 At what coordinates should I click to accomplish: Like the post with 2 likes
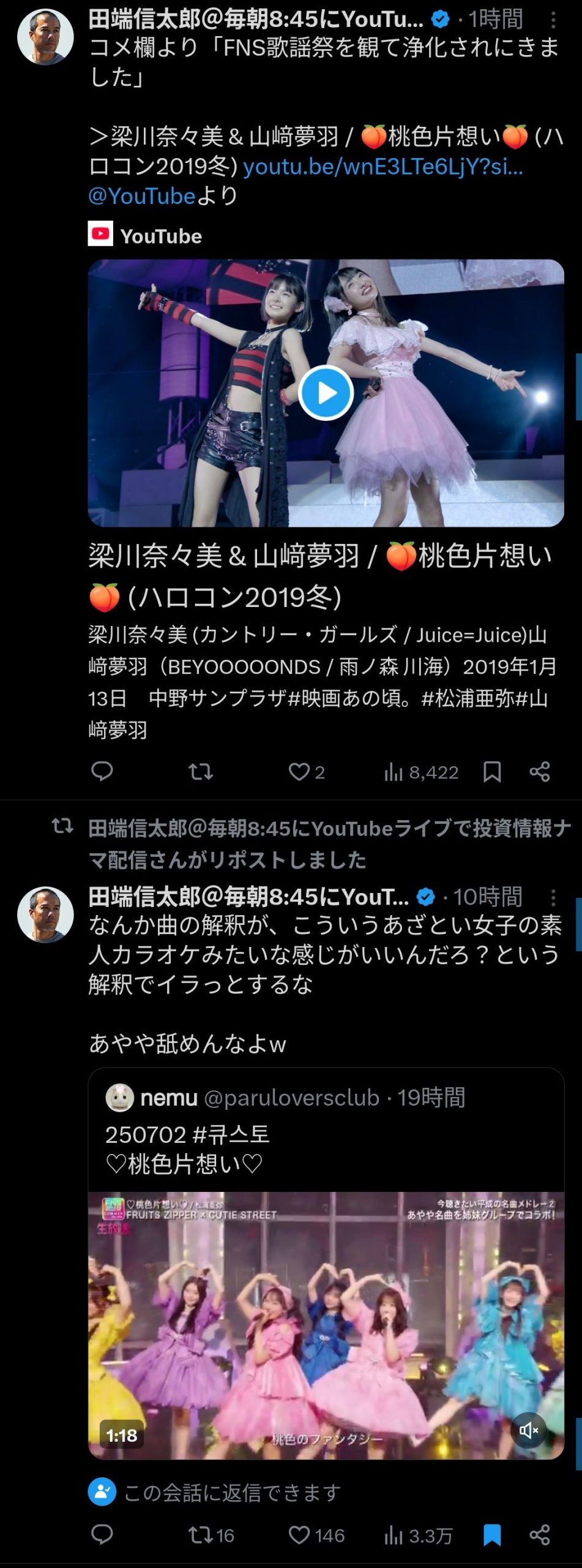(x=300, y=771)
